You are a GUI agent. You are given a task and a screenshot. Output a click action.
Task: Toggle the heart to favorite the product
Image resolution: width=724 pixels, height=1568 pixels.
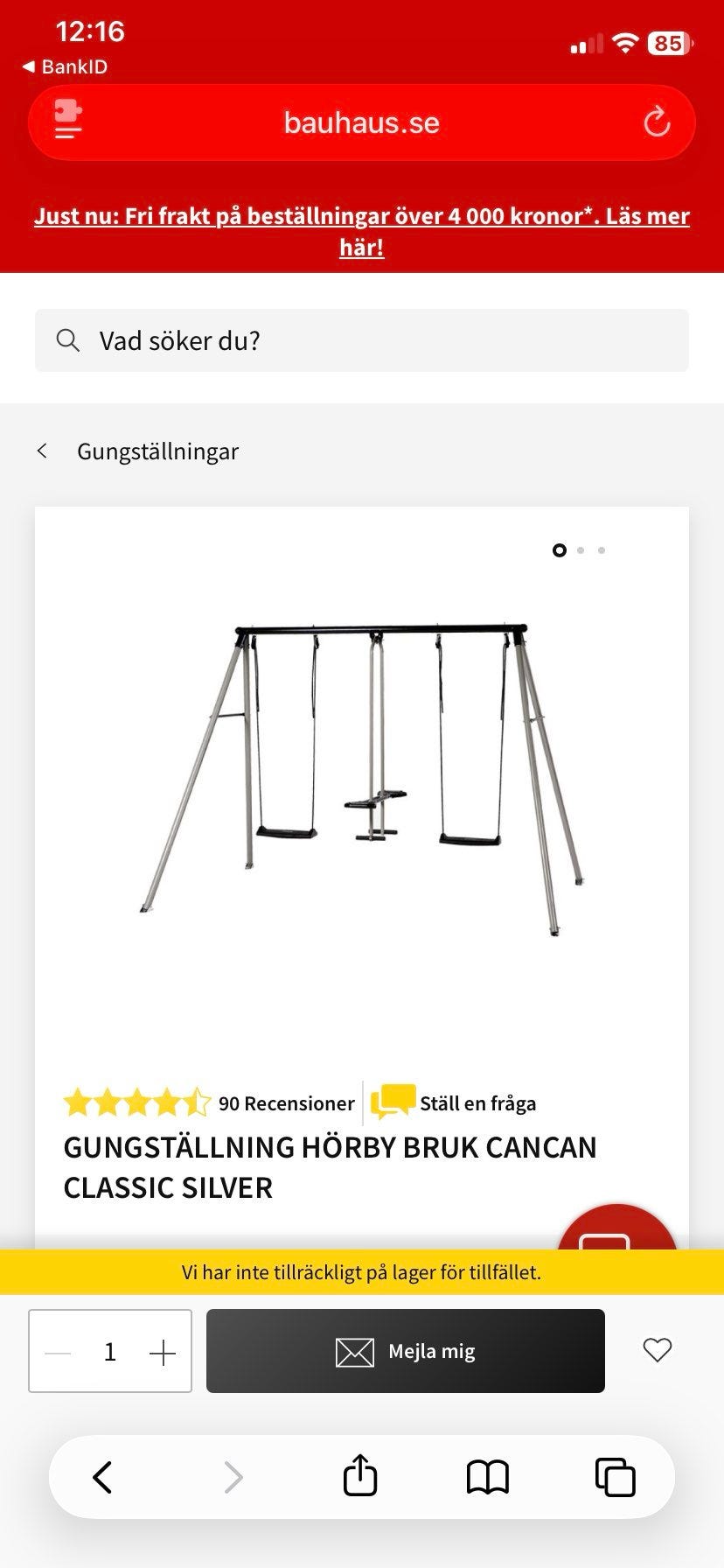pos(657,1350)
